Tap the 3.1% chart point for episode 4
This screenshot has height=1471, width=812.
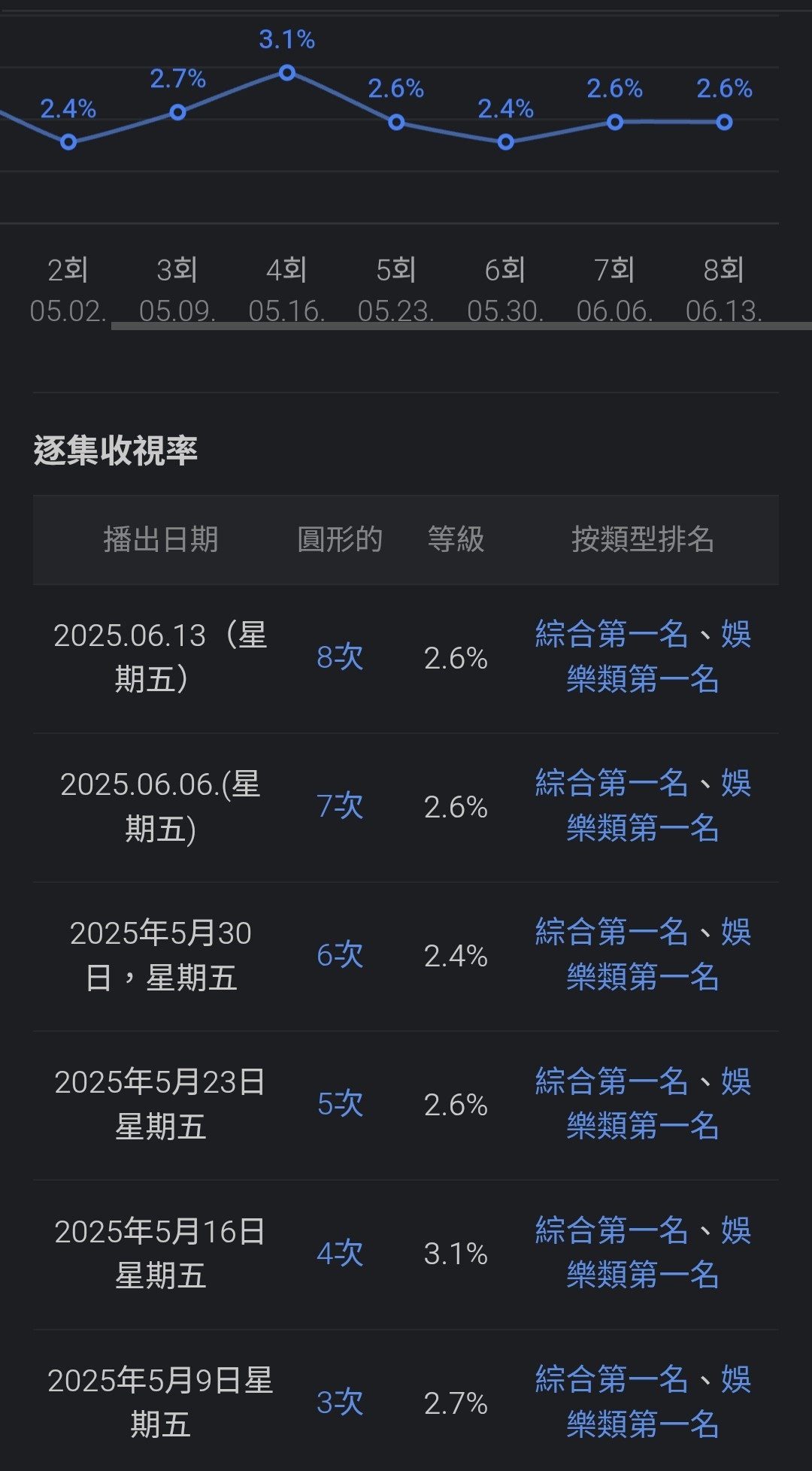(287, 73)
